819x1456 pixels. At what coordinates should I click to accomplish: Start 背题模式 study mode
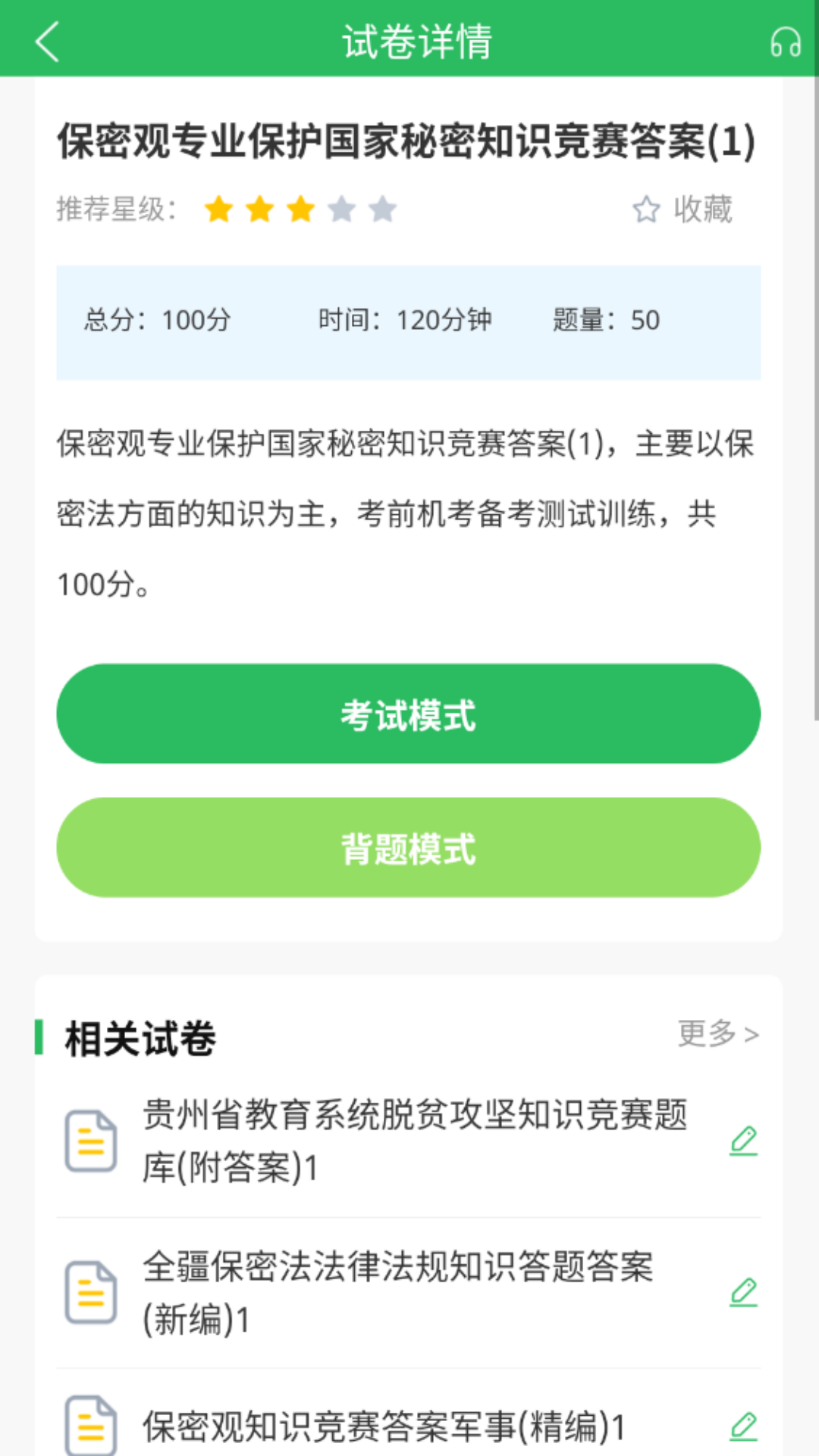coord(409,847)
